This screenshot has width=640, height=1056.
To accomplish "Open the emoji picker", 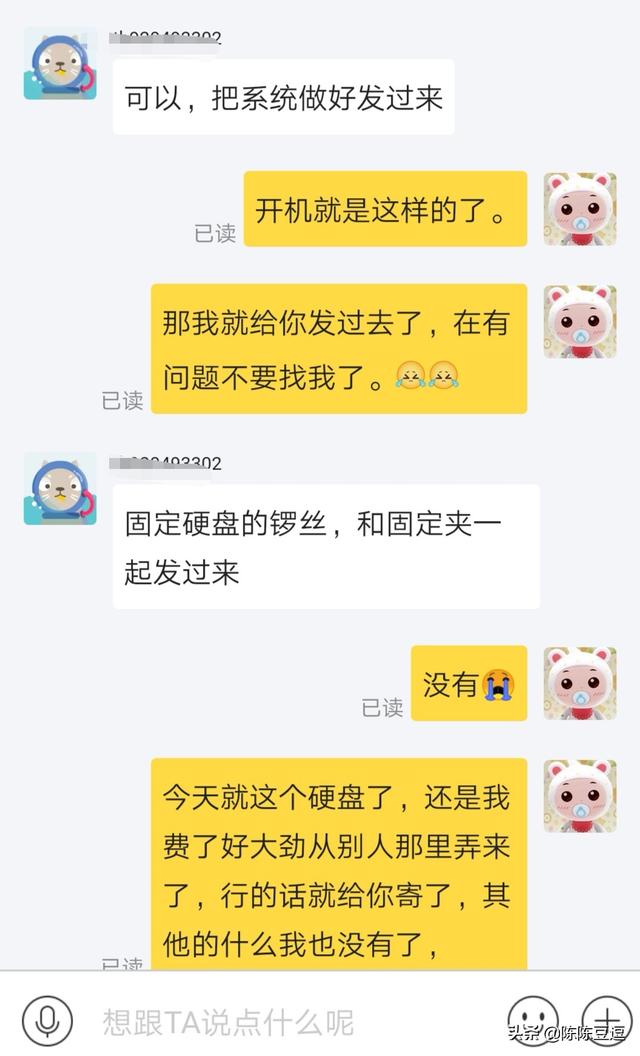I will [x=532, y=1021].
